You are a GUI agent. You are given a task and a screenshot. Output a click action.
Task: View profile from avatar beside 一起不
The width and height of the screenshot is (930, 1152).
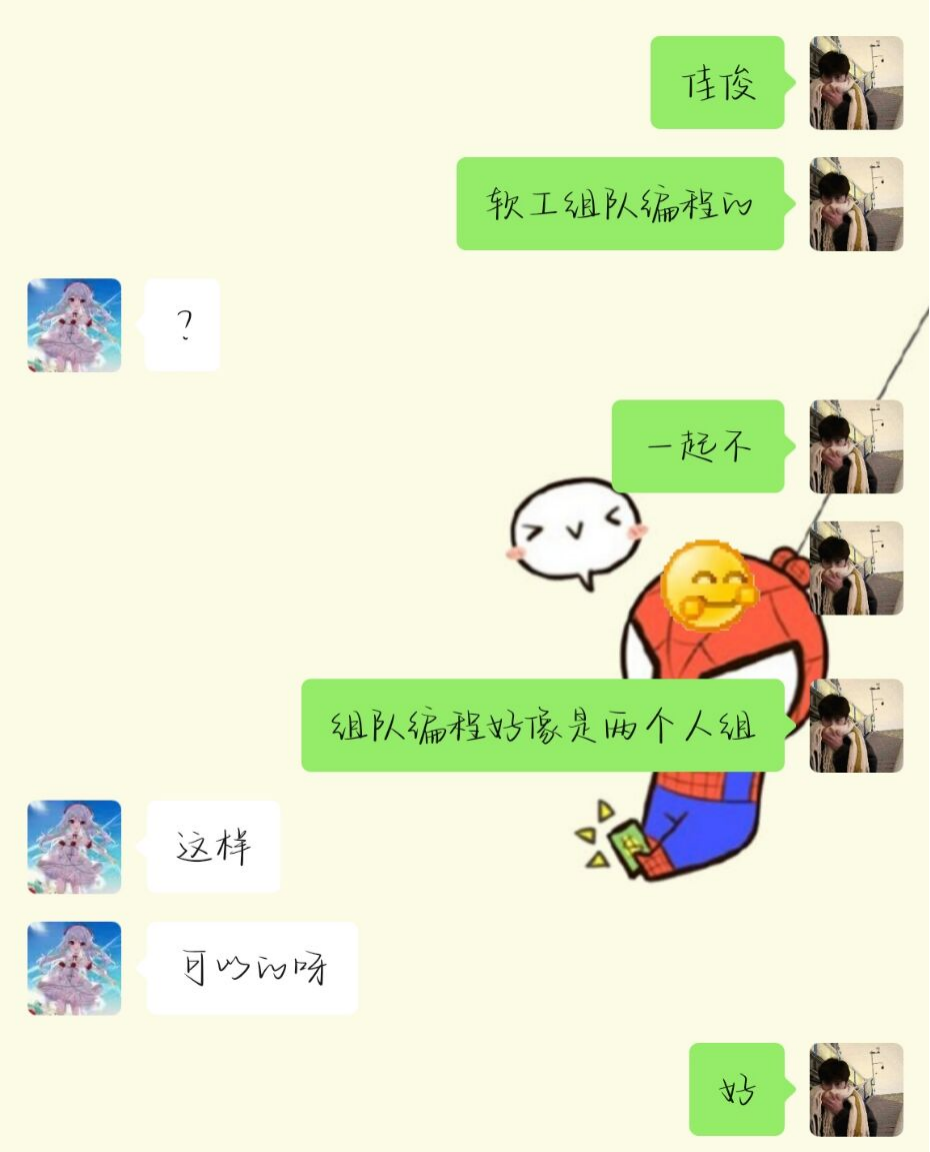856,446
